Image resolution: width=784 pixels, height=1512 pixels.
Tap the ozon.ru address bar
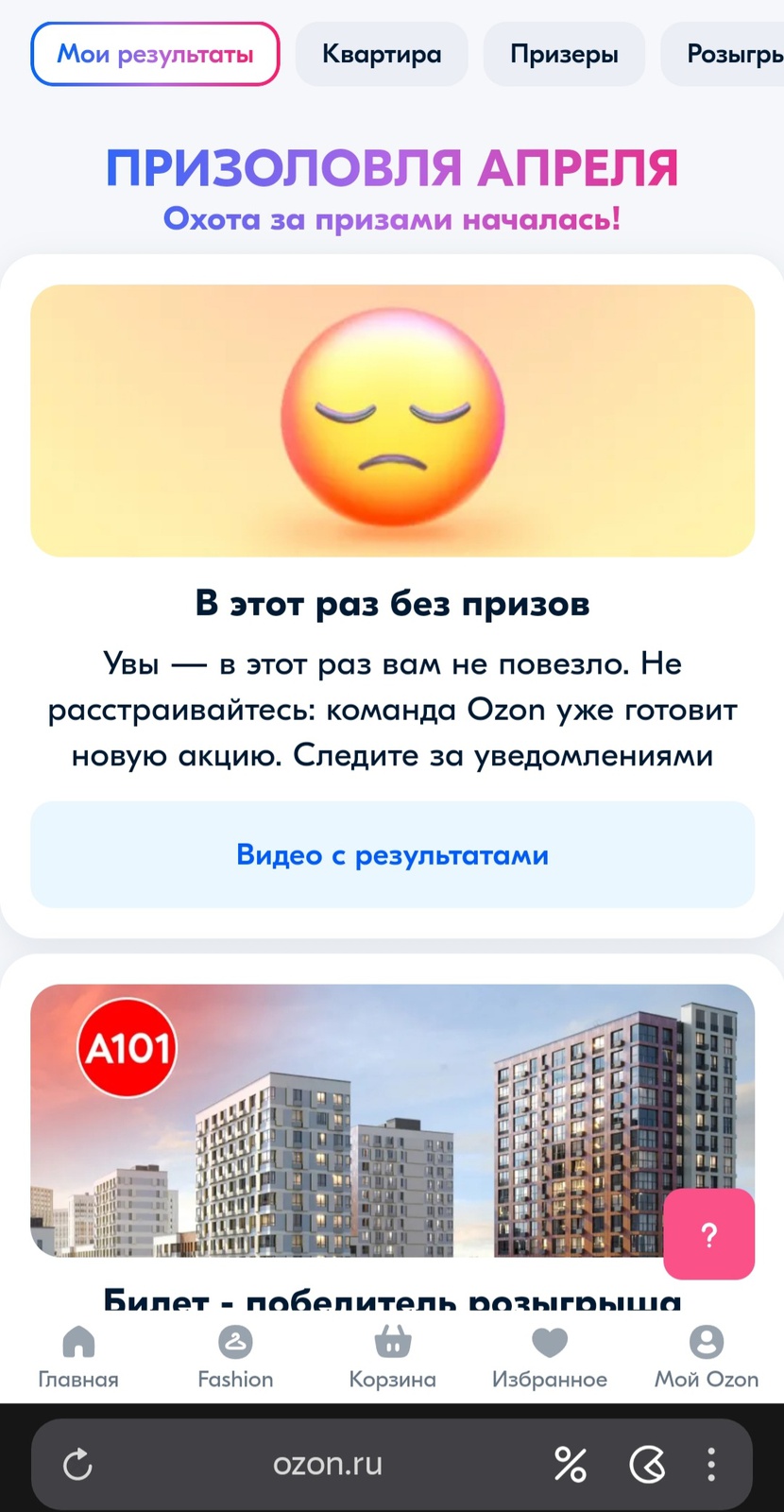pyautogui.click(x=327, y=1464)
